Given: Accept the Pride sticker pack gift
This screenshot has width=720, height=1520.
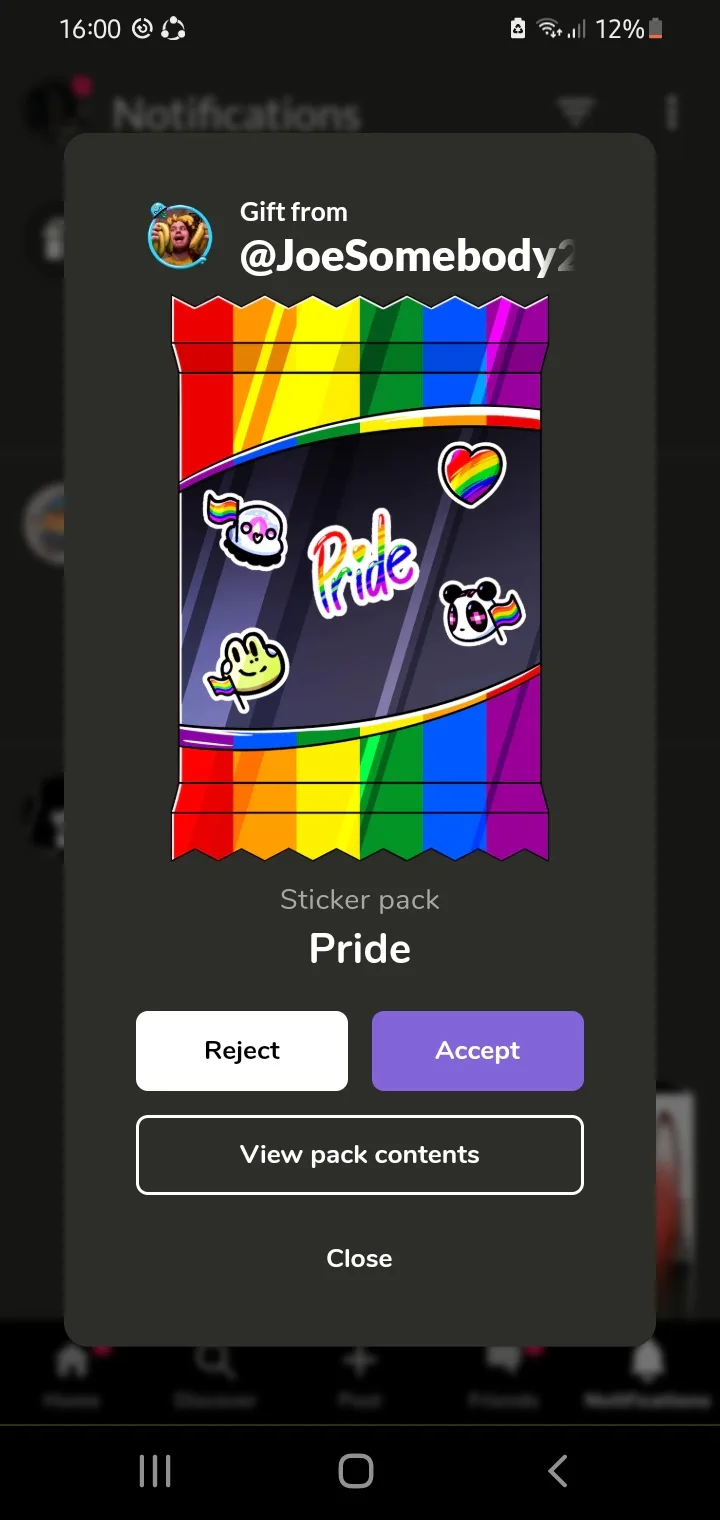Looking at the screenshot, I should pos(478,1050).
